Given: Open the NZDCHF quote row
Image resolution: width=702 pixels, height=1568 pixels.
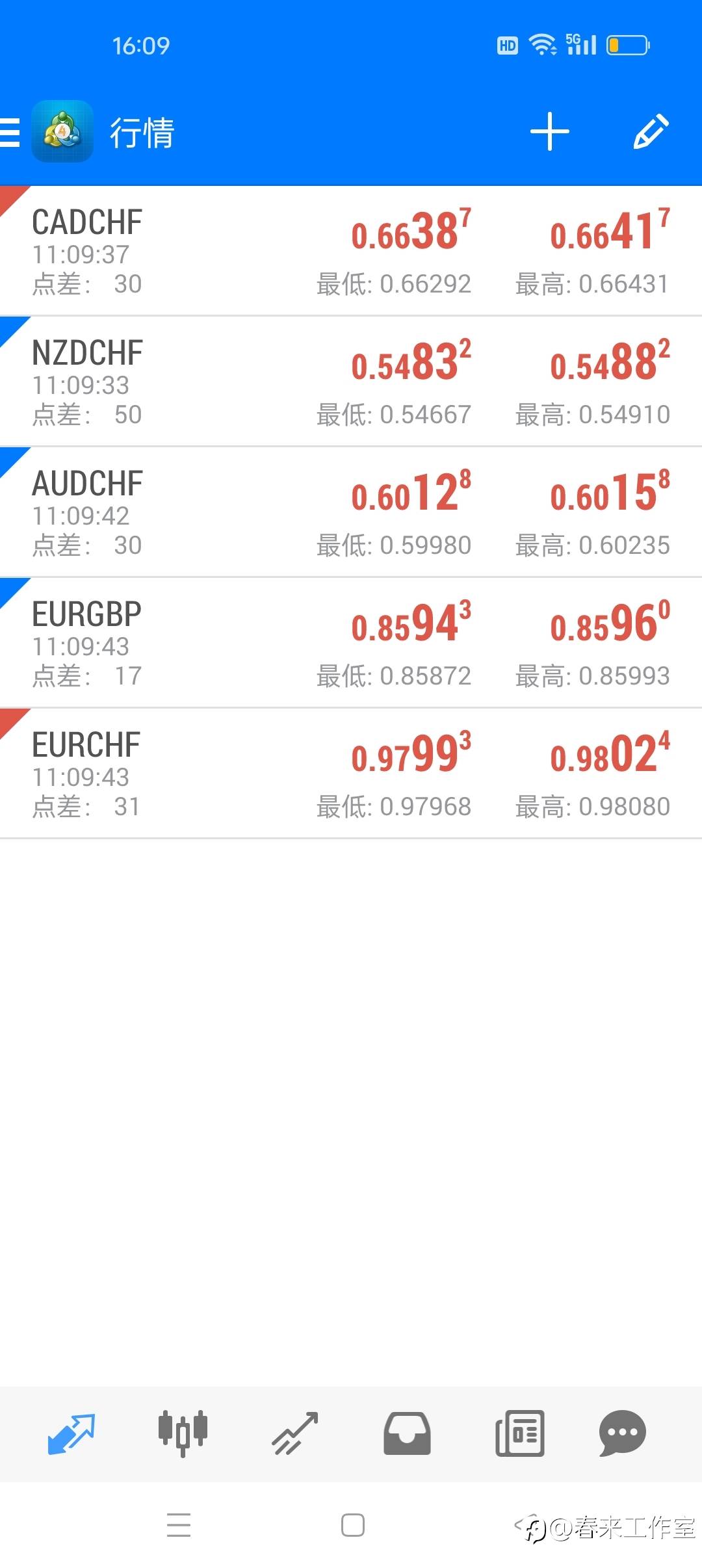Looking at the screenshot, I should (x=351, y=382).
